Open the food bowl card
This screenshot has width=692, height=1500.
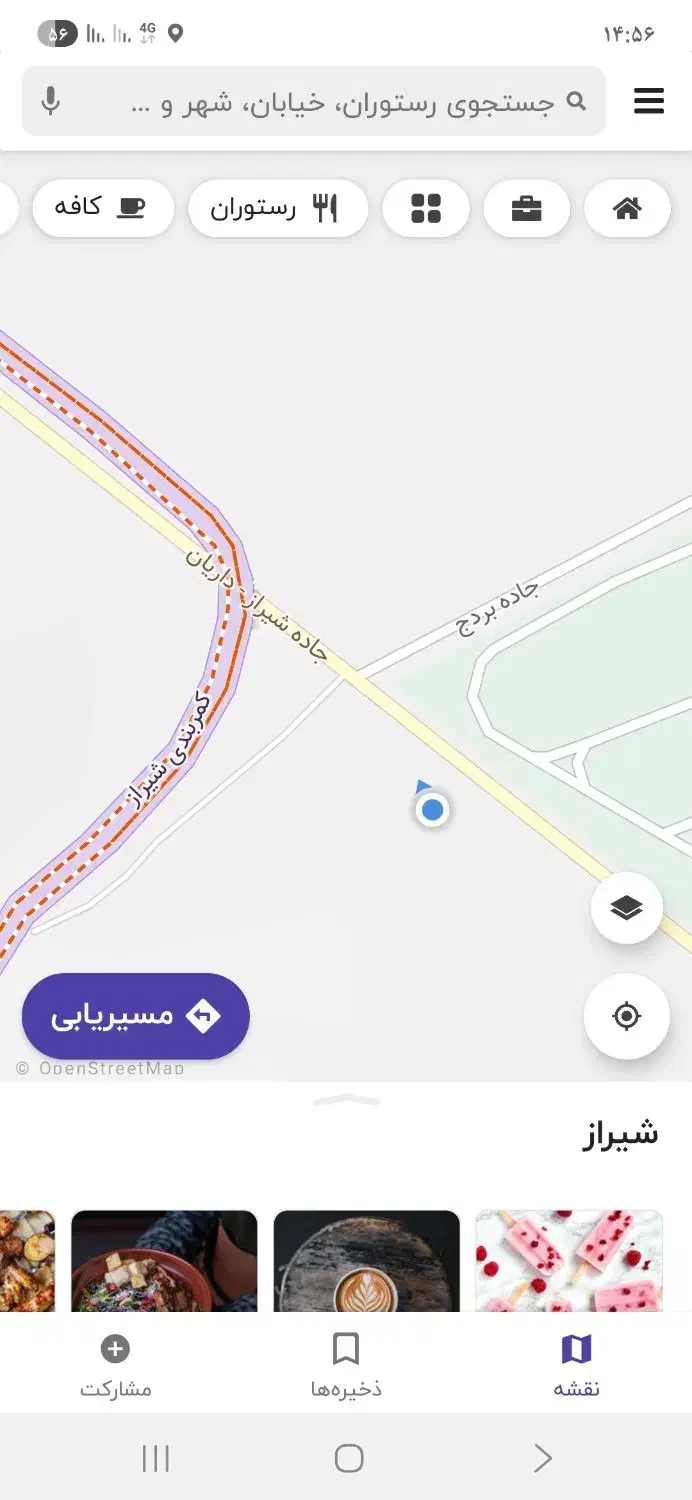[164, 1260]
